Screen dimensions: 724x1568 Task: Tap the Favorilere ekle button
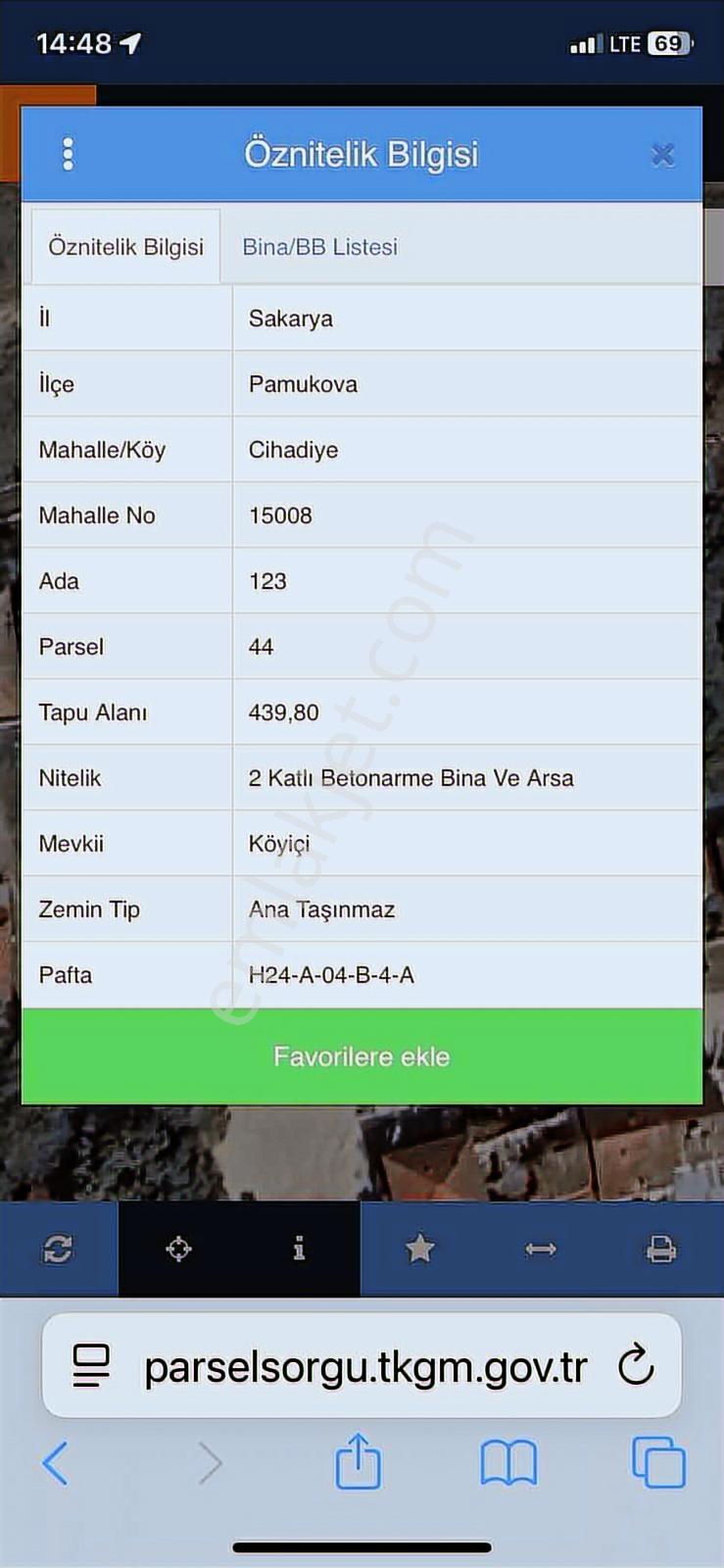[x=362, y=1056]
